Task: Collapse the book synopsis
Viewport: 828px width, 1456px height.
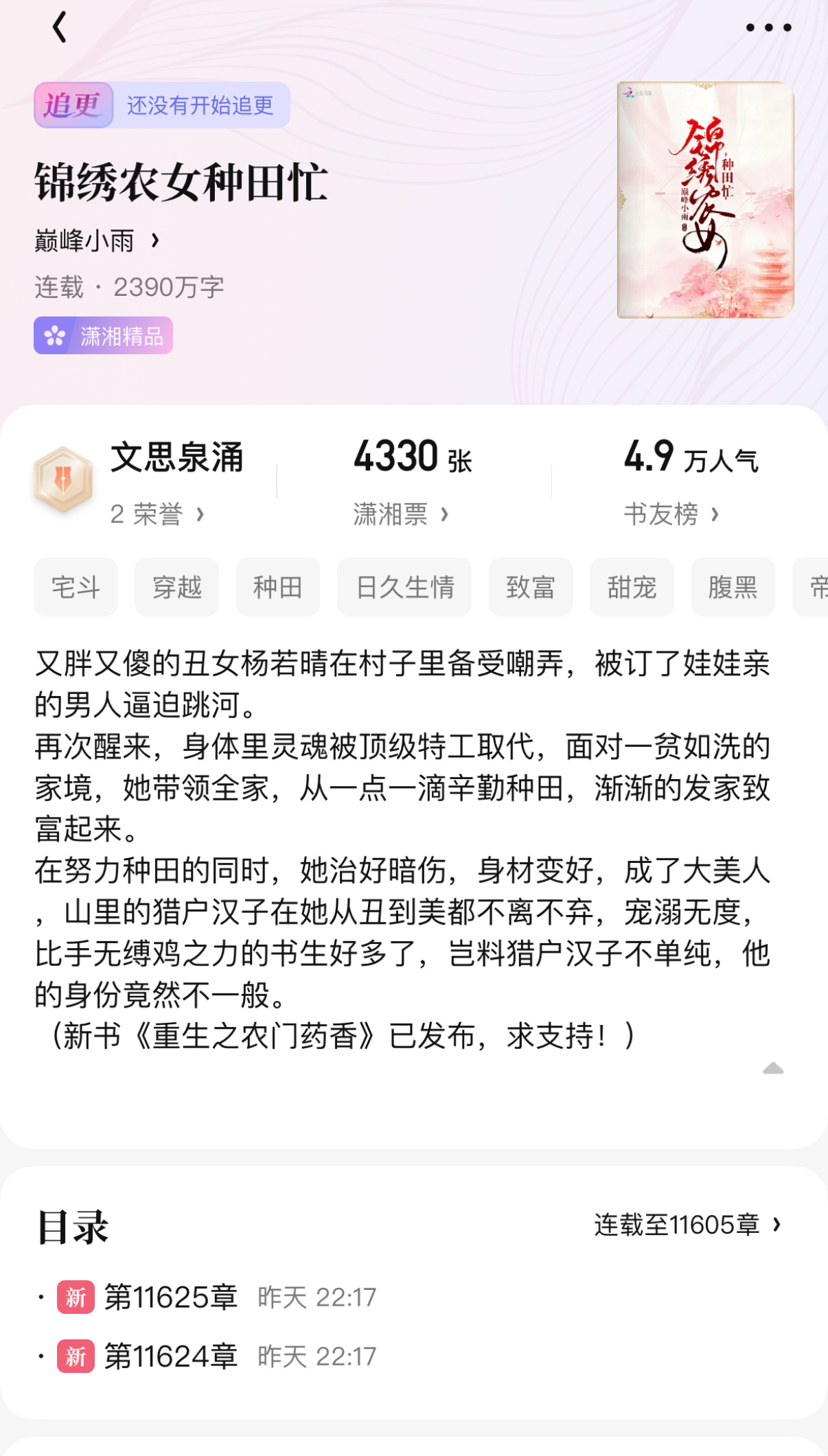Action: click(773, 1068)
